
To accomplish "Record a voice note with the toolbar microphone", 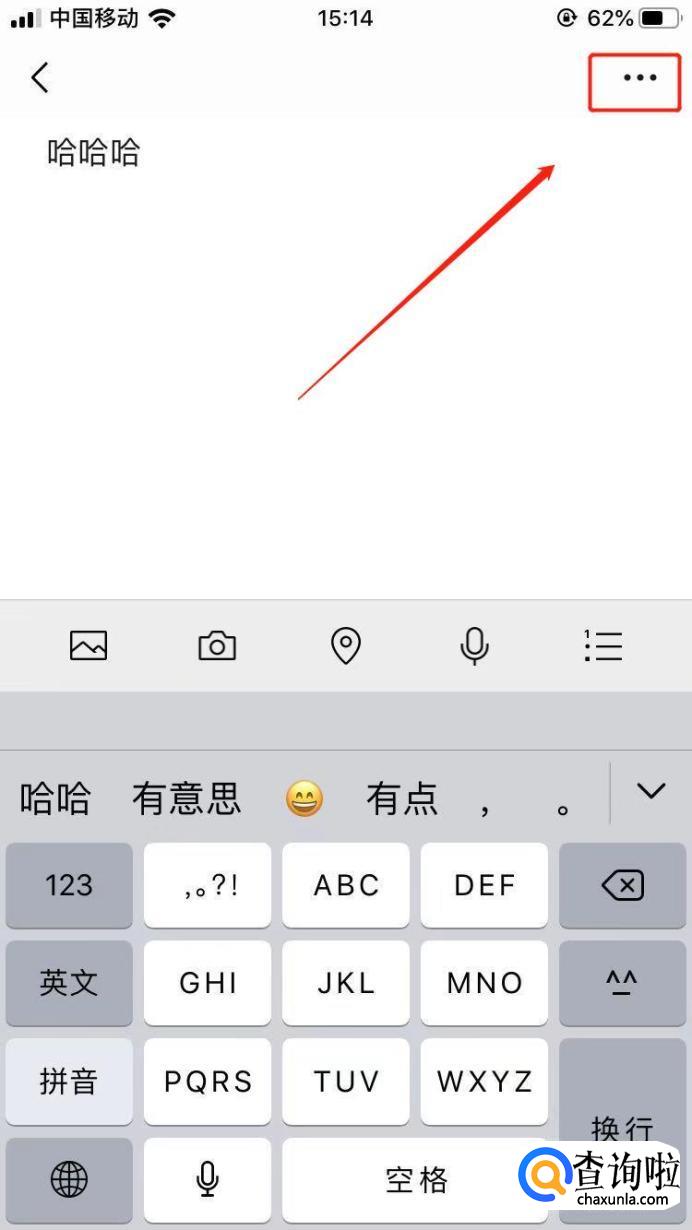I will (x=474, y=646).
